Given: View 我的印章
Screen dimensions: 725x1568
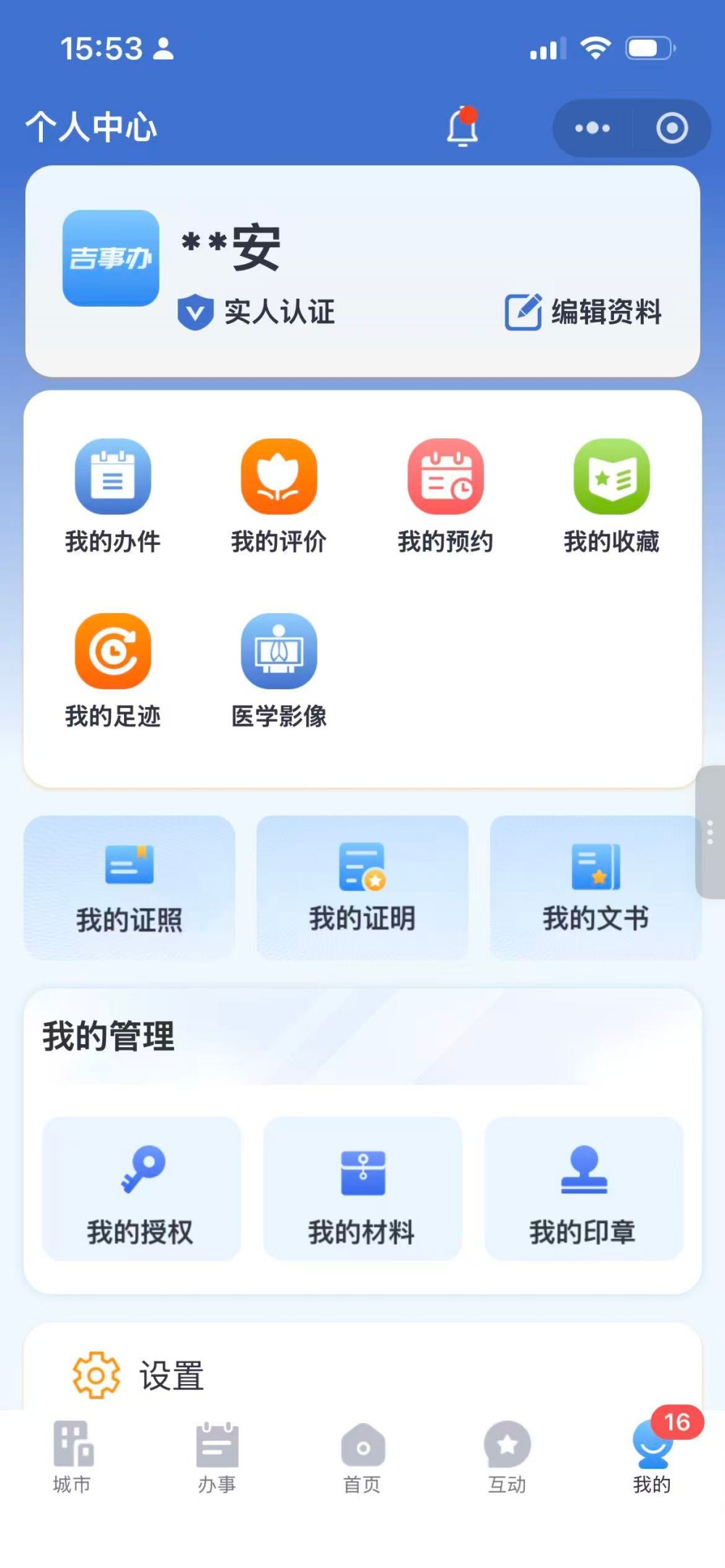Looking at the screenshot, I should coord(584,1189).
